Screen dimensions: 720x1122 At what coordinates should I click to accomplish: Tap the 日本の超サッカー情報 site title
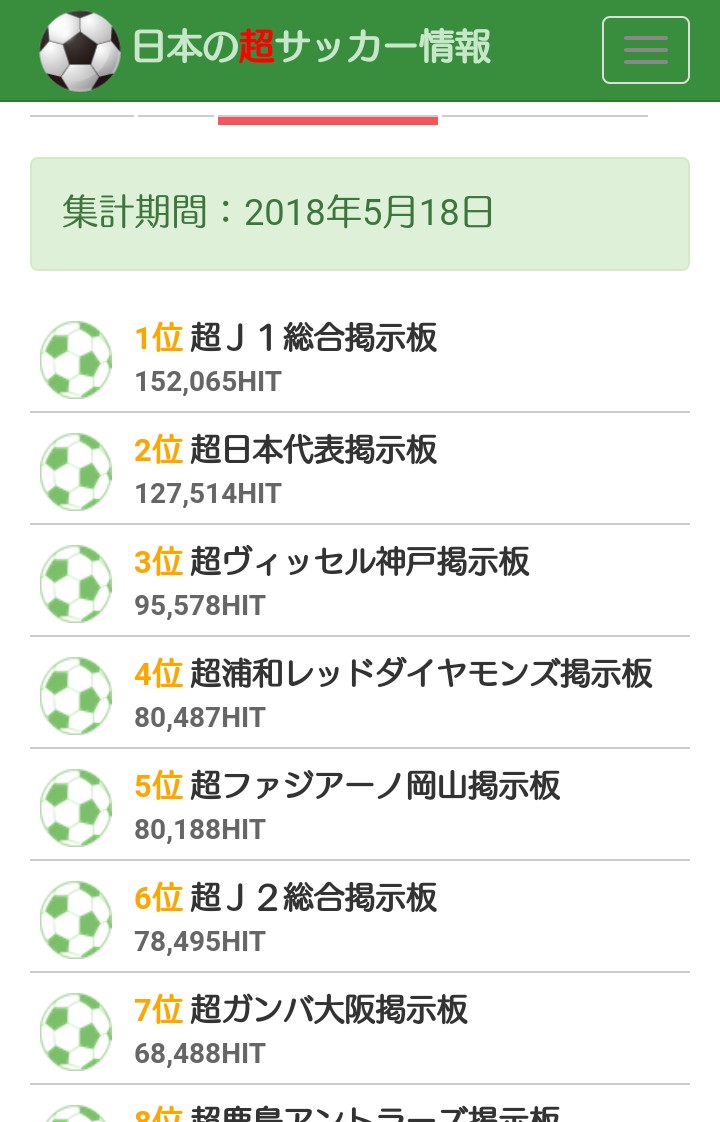click(311, 47)
